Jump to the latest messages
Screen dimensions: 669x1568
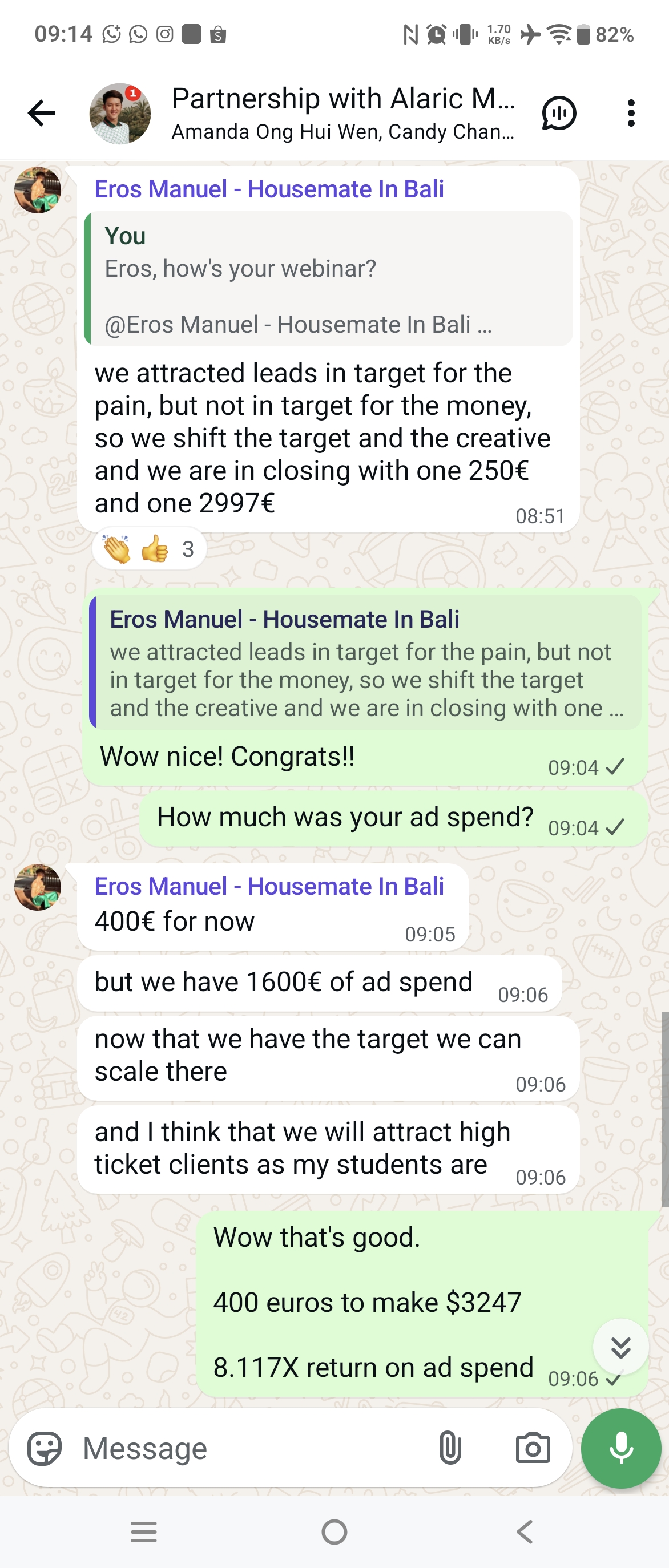tap(620, 1347)
